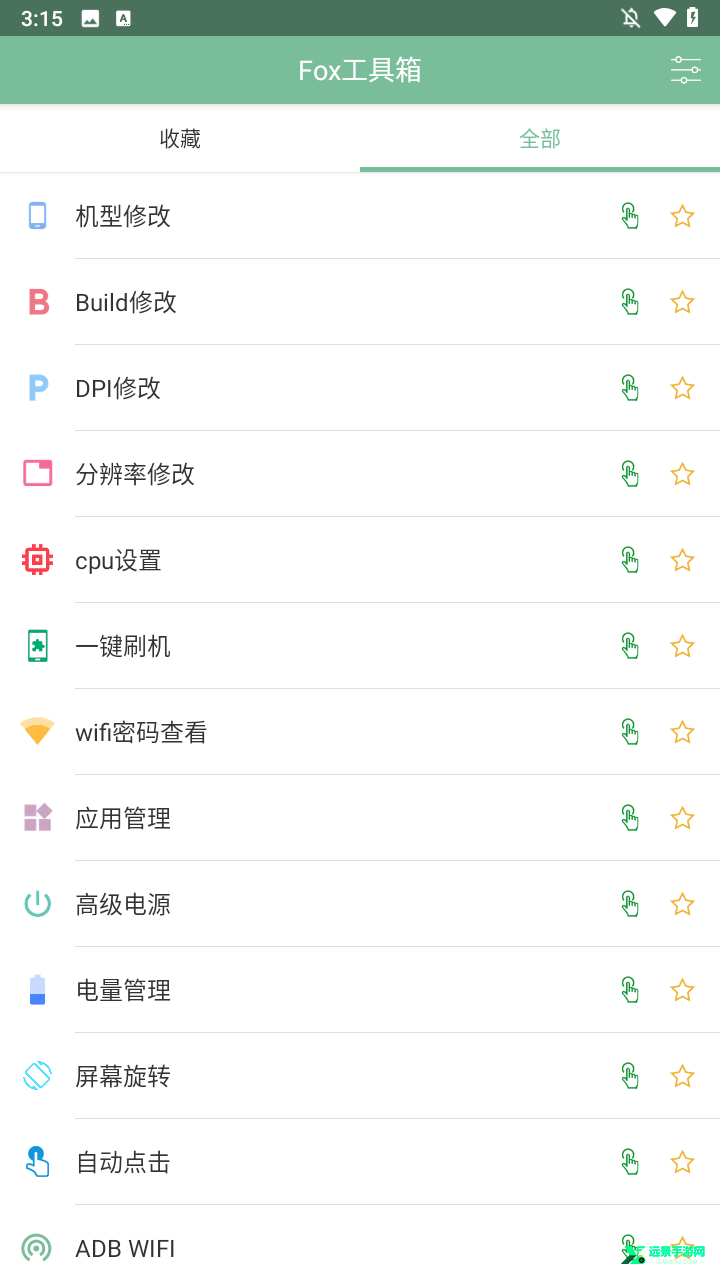
Task: Star the 机型修改 item
Action: (x=682, y=216)
